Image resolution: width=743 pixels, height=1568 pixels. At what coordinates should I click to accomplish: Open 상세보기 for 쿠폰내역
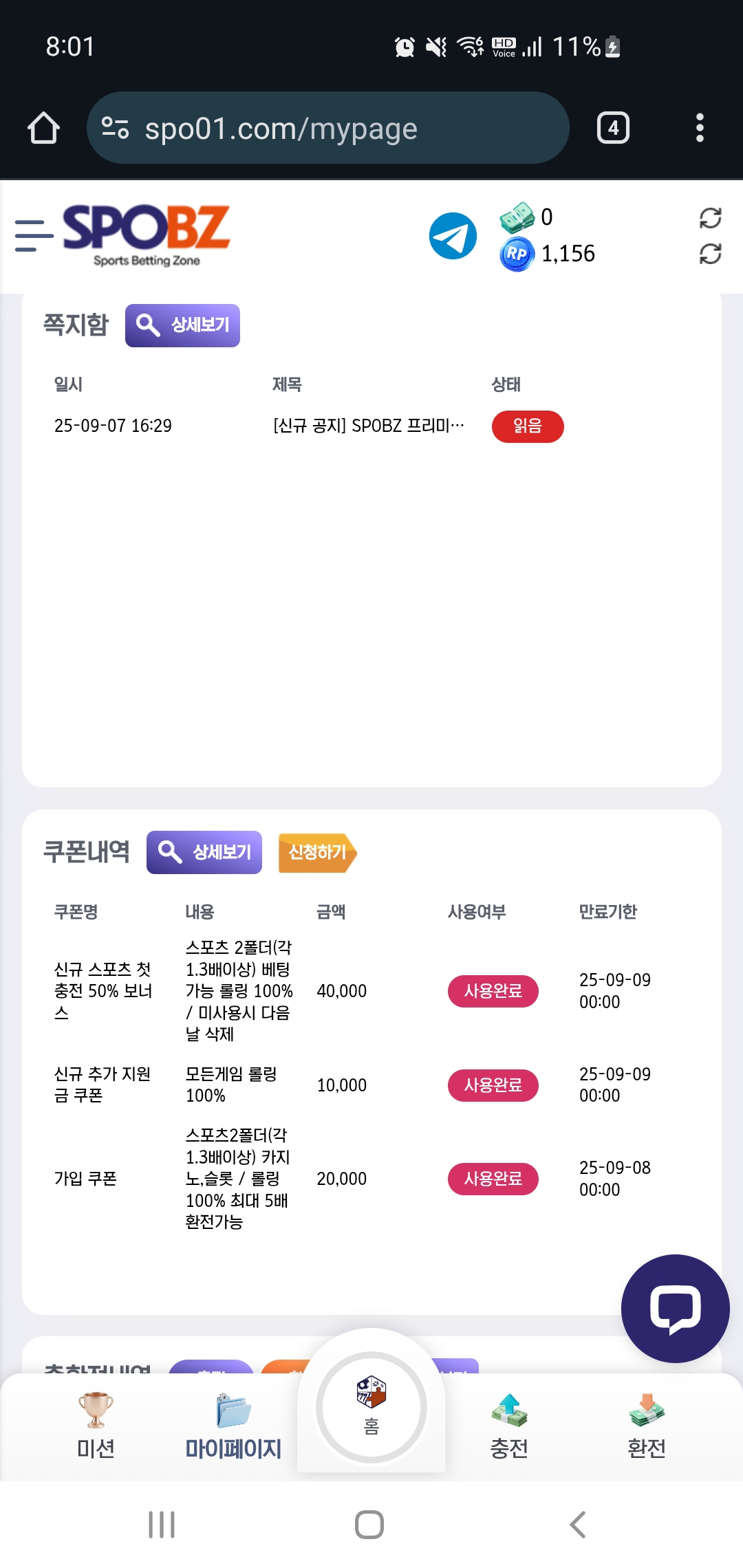[x=204, y=852]
